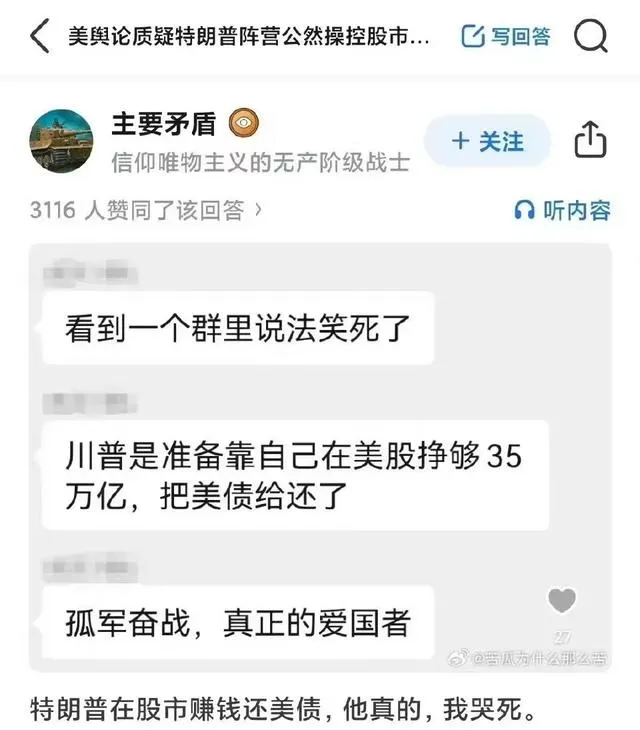Listen to the answer via 听内容
The height and width of the screenshot is (730, 640).
click(561, 210)
